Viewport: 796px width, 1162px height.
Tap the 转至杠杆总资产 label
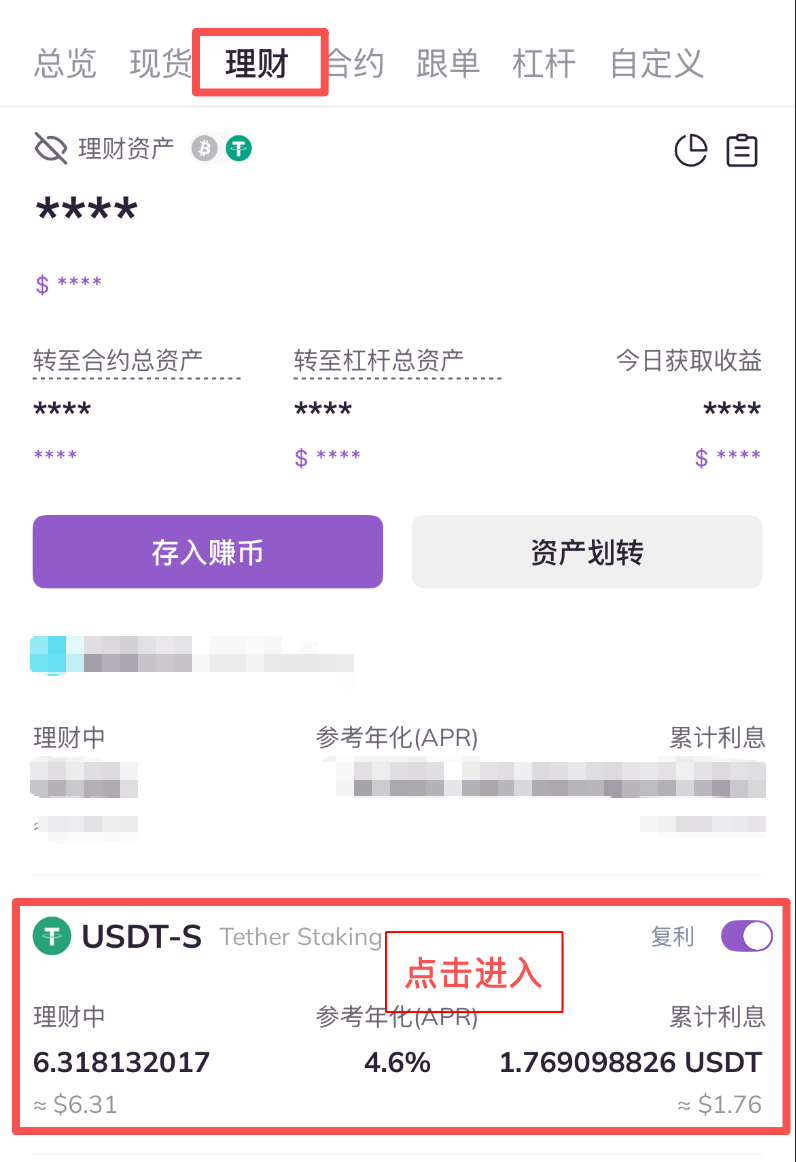pyautogui.click(x=379, y=360)
